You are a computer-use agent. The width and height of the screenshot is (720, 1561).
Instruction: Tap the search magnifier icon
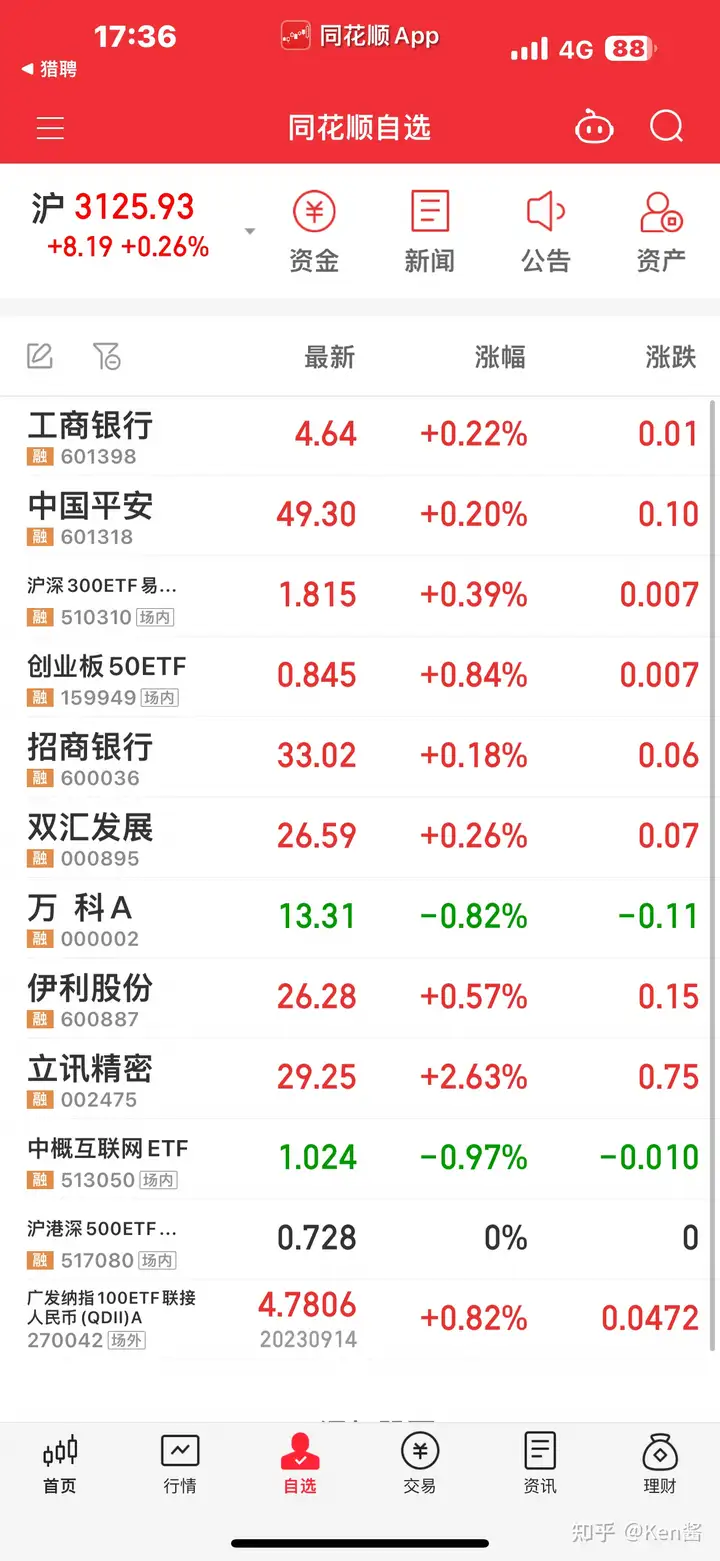point(666,127)
